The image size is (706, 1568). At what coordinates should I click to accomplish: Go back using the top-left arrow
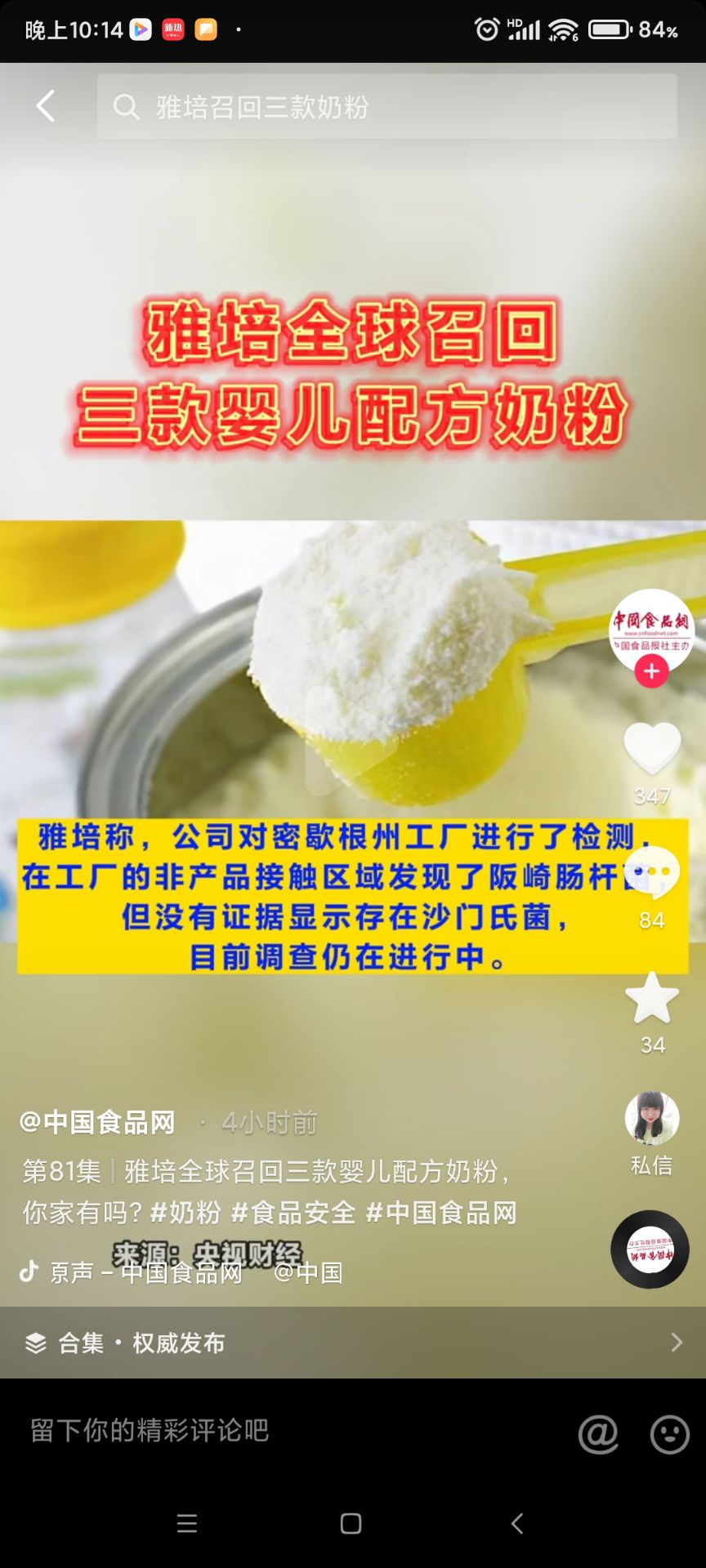(46, 106)
